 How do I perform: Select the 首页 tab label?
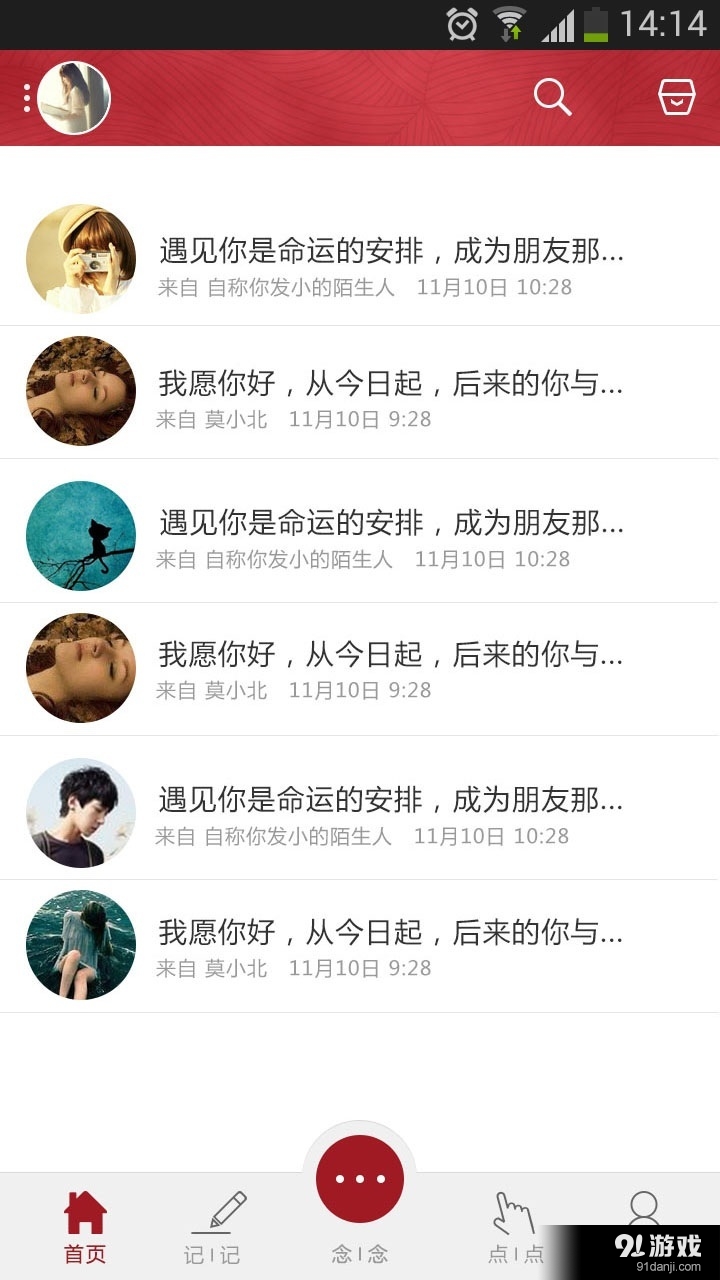pos(84,1253)
